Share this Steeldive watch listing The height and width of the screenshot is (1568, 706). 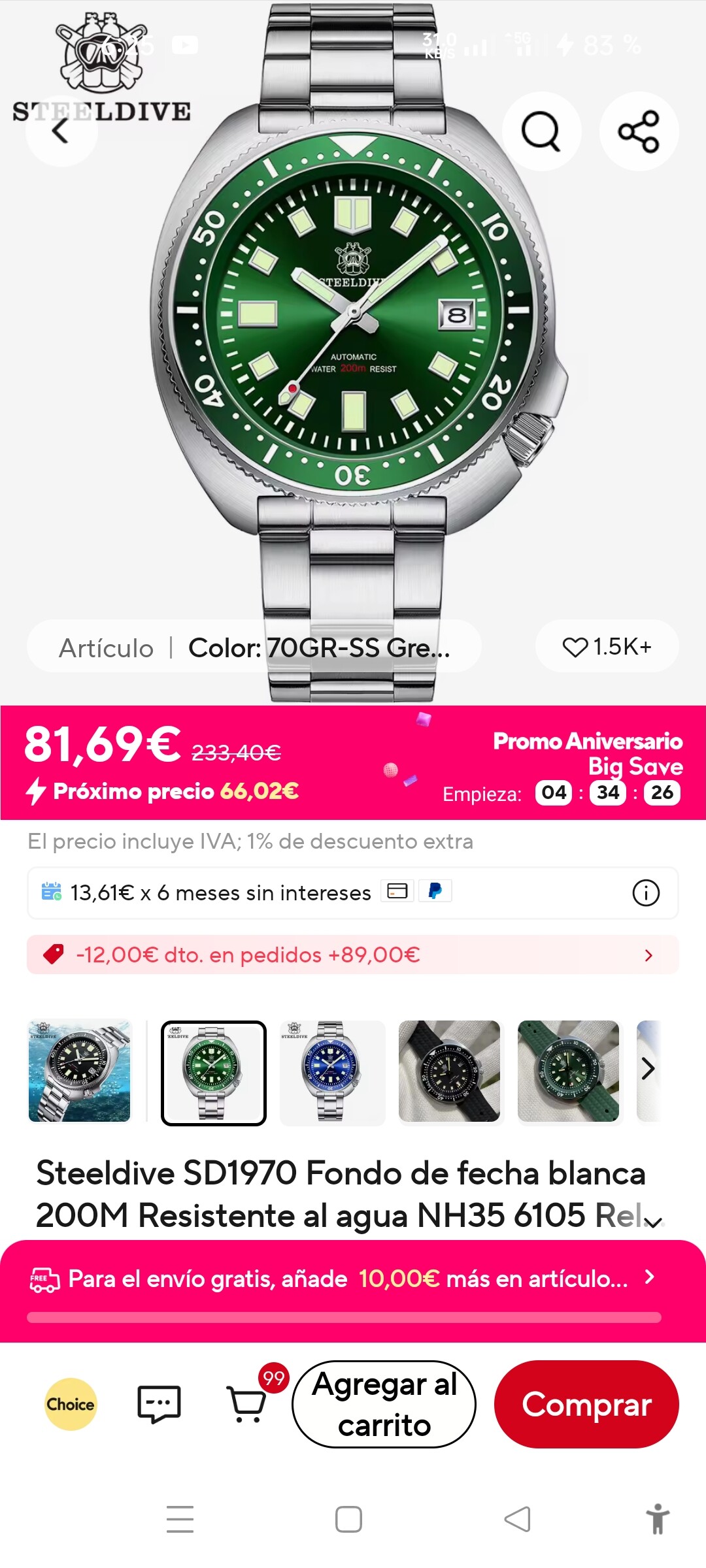click(x=639, y=131)
